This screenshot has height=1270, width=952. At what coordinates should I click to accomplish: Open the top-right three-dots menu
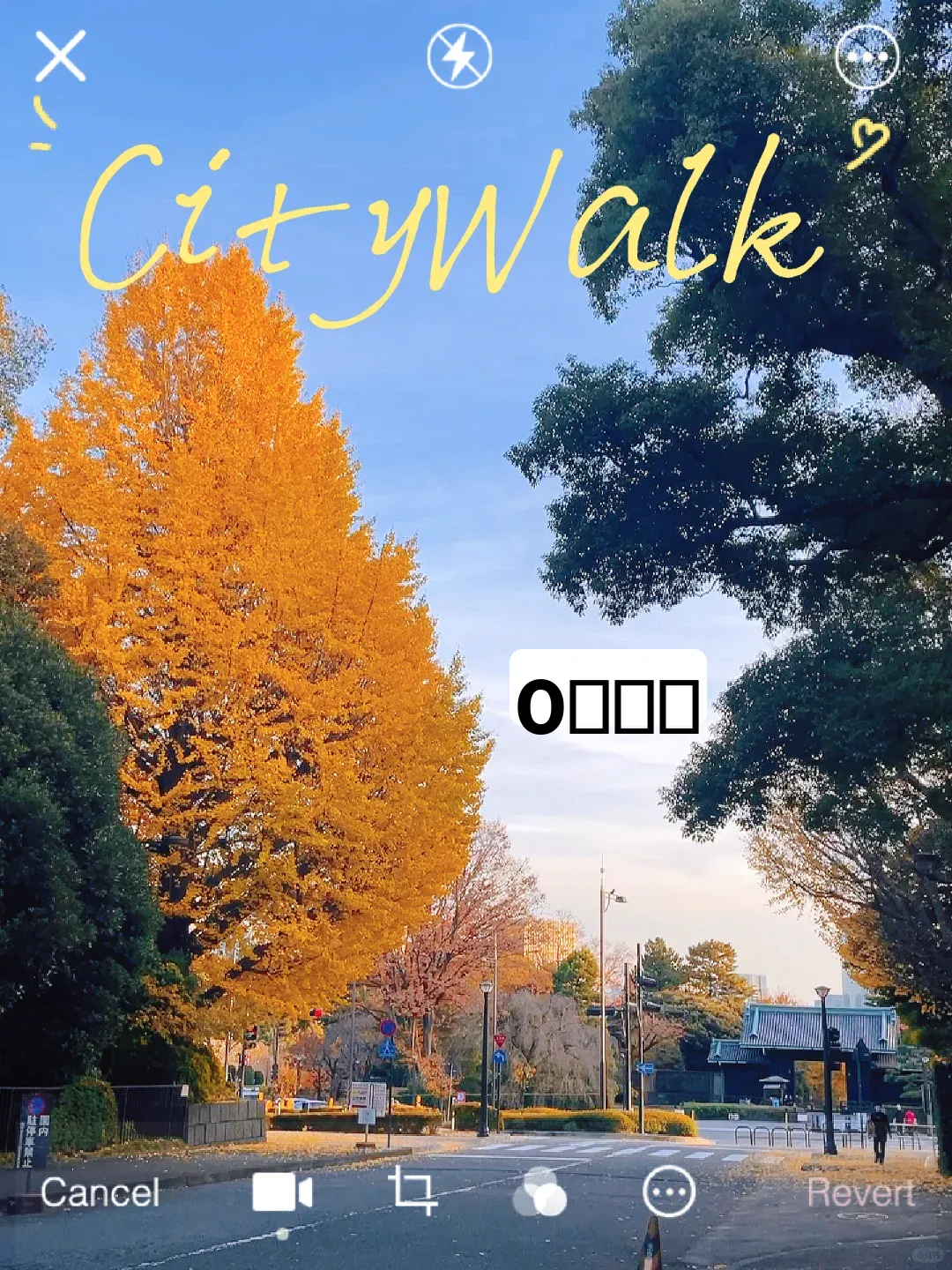pos(868,57)
